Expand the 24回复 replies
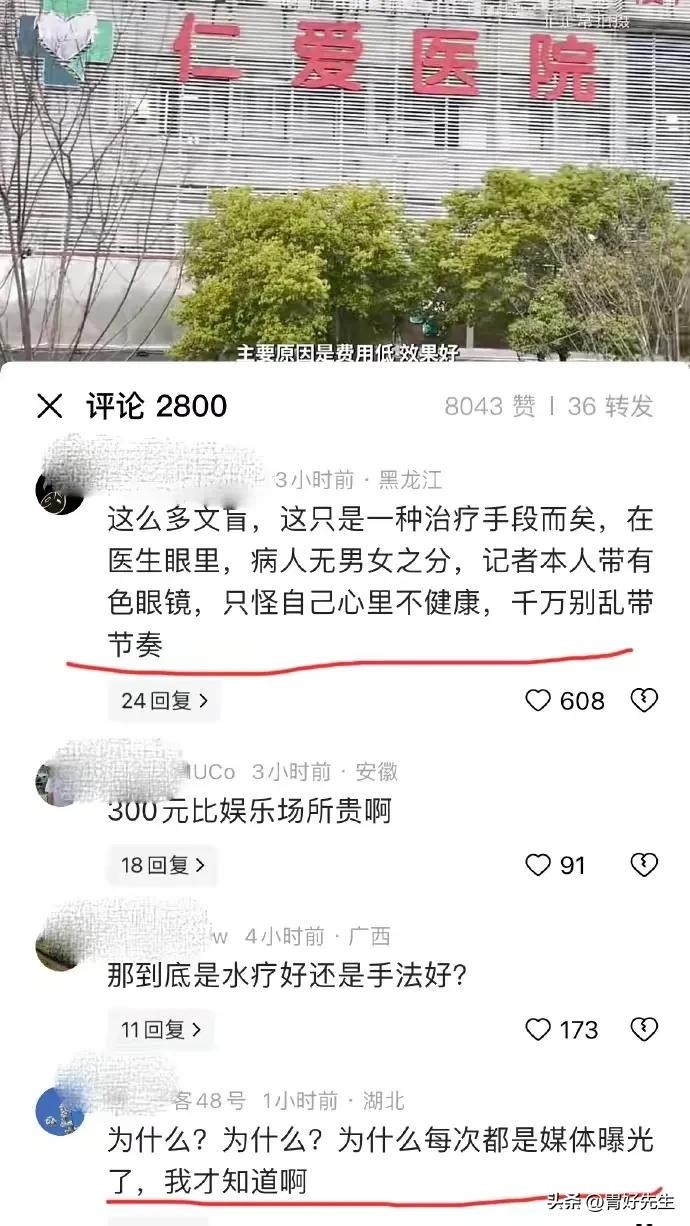Image resolution: width=690 pixels, height=1226 pixels. (x=164, y=701)
